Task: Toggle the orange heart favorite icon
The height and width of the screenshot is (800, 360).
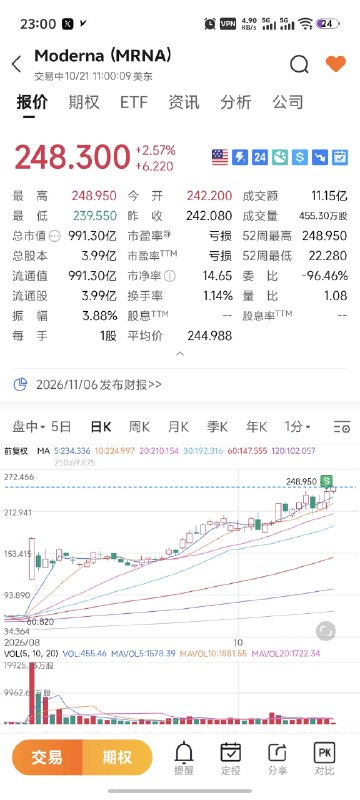Action: (336, 64)
